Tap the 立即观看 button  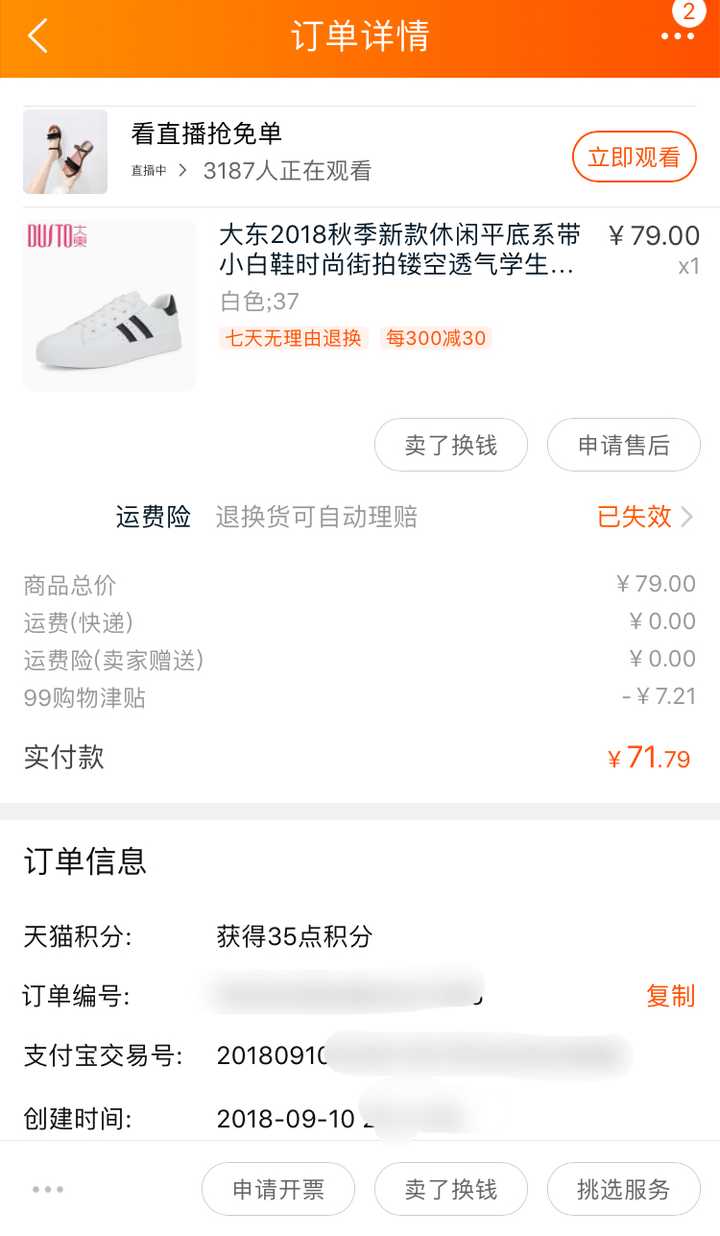click(x=633, y=157)
